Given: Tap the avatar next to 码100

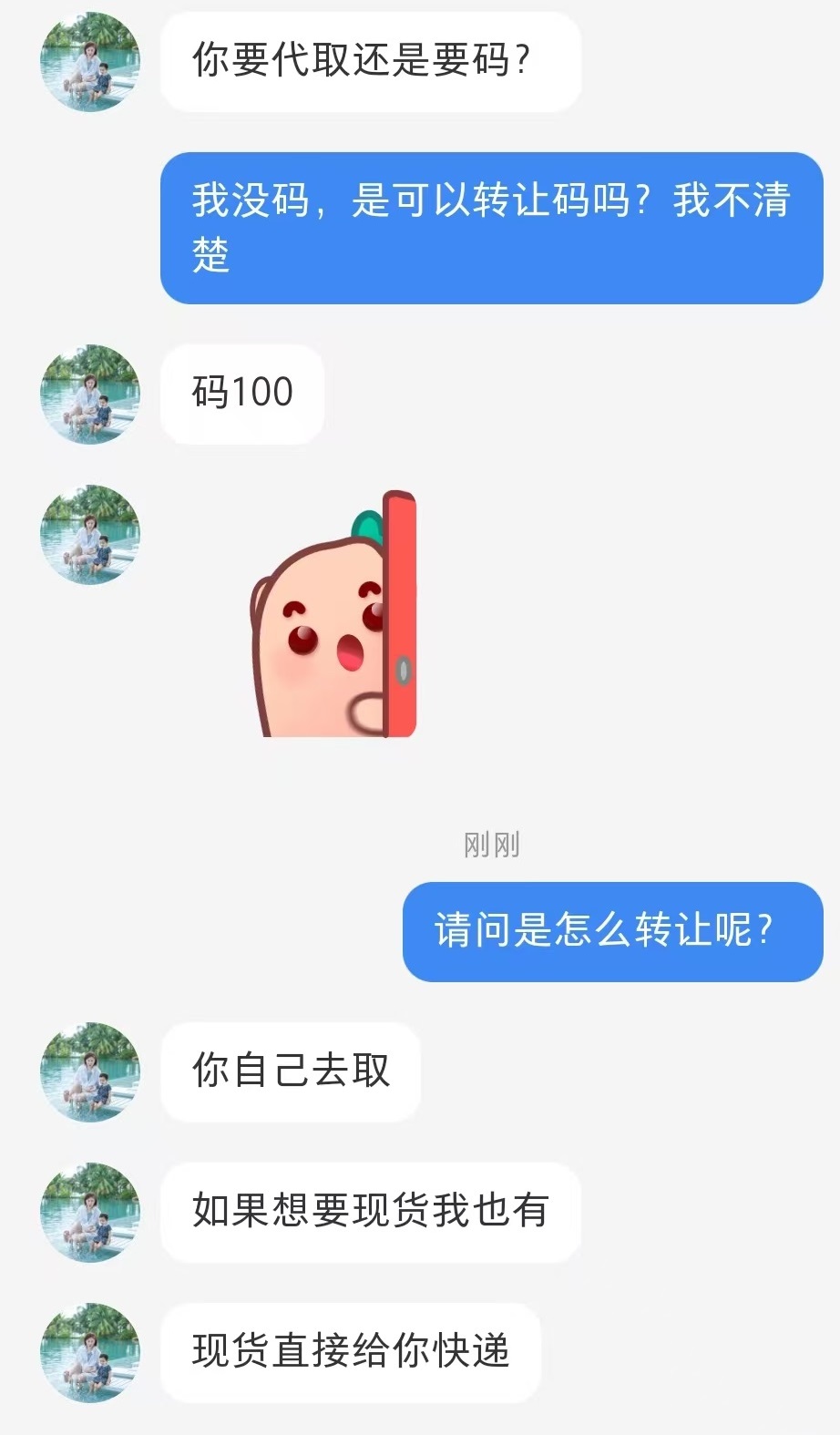Looking at the screenshot, I should (x=90, y=394).
